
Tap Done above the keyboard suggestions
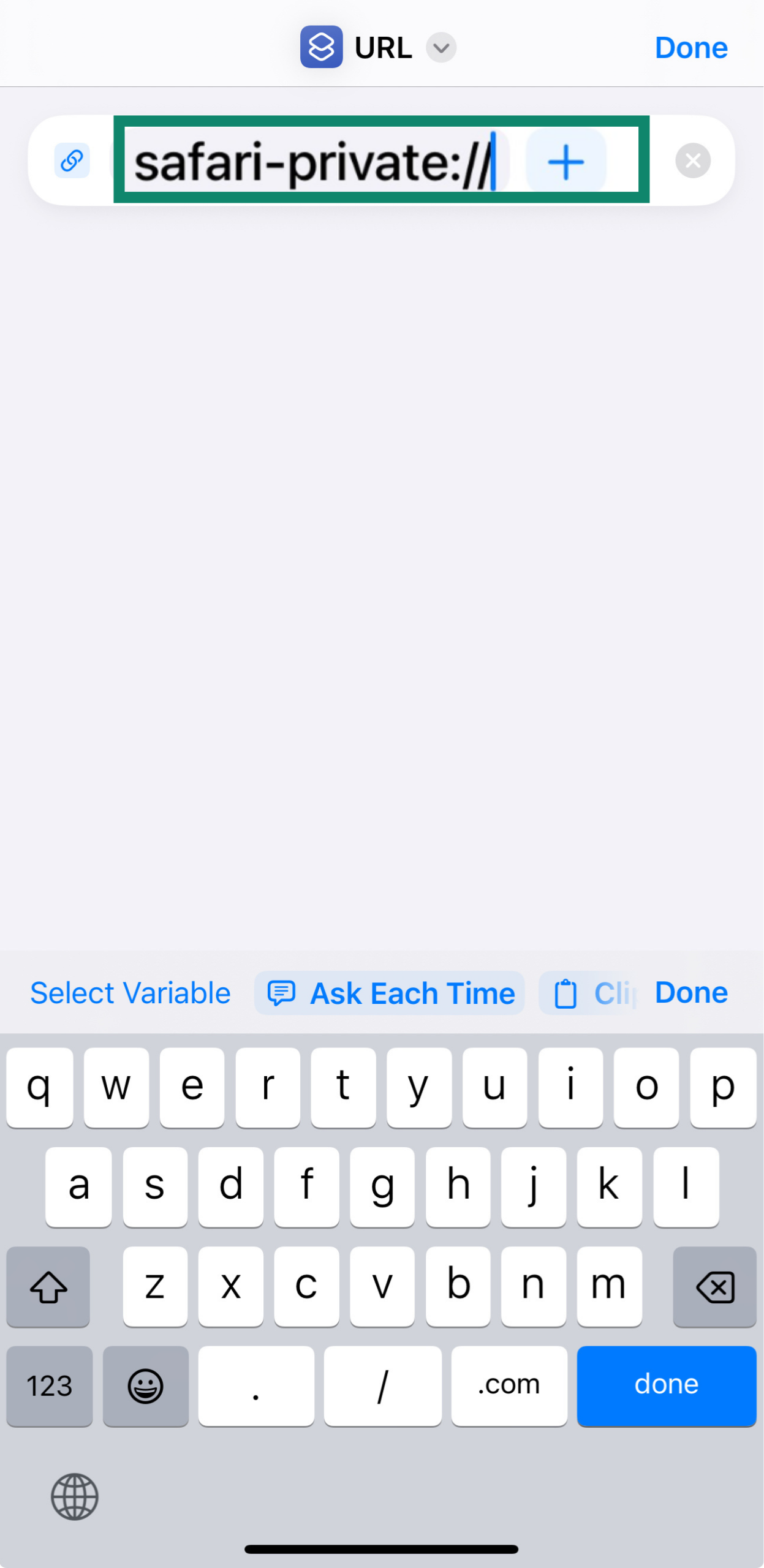690,992
